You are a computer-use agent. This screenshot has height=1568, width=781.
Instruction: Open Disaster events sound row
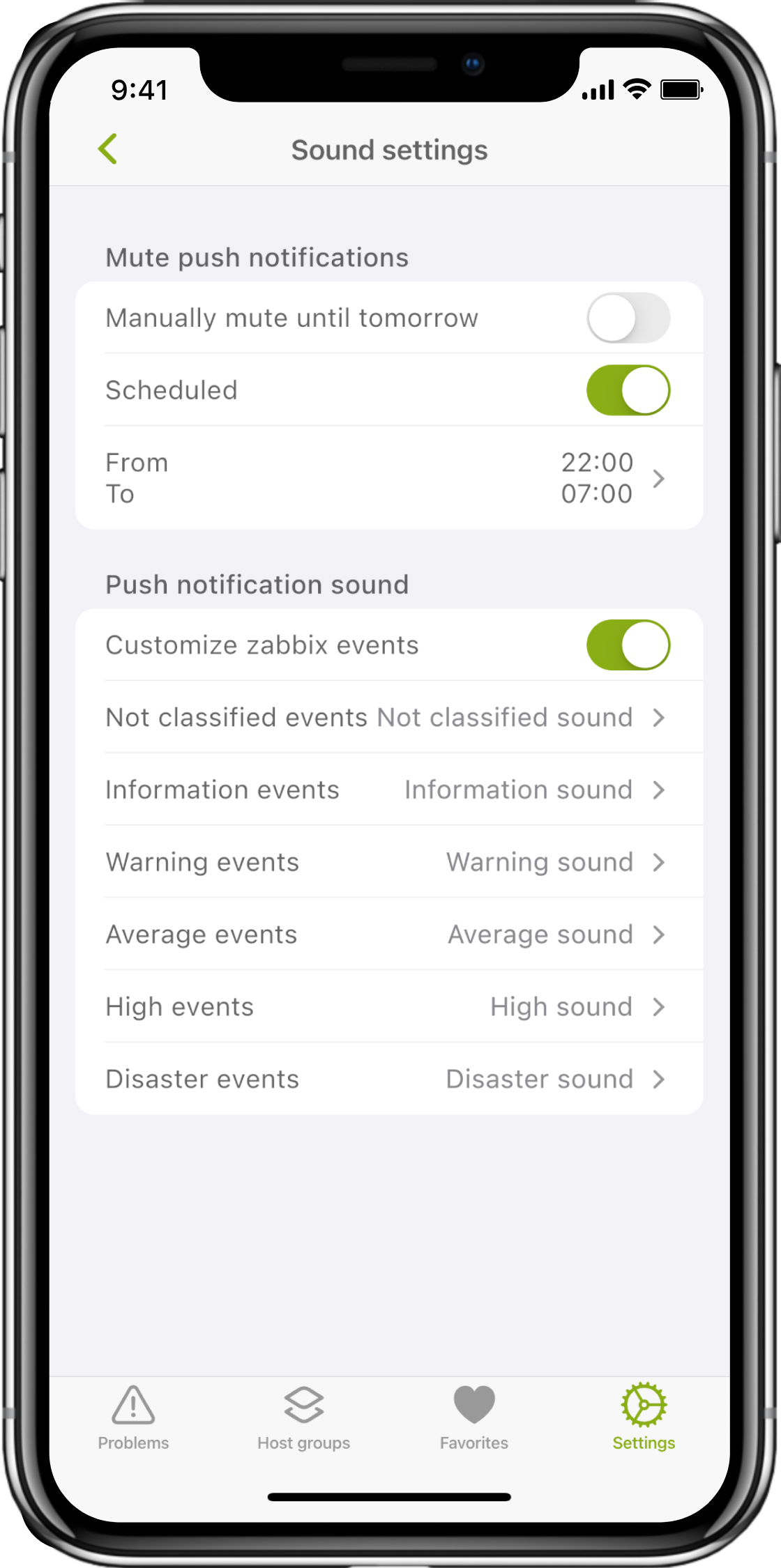click(x=389, y=1079)
